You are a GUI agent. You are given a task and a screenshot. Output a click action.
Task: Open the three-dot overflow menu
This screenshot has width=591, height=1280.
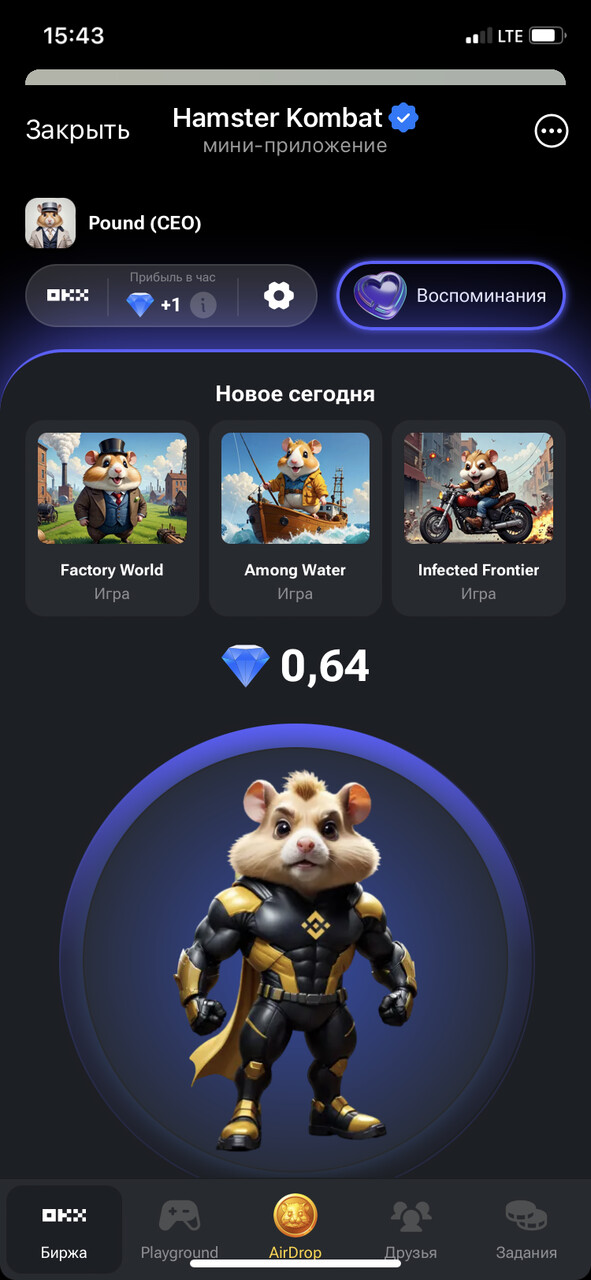pyautogui.click(x=551, y=131)
